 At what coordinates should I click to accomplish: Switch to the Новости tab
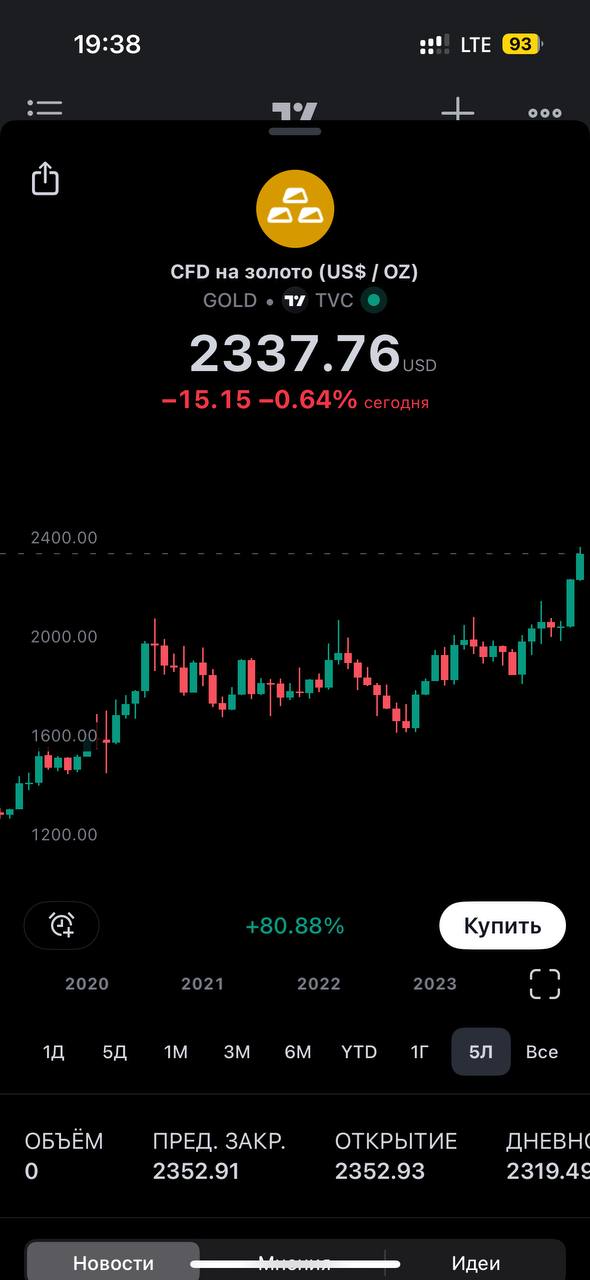[x=113, y=1263]
